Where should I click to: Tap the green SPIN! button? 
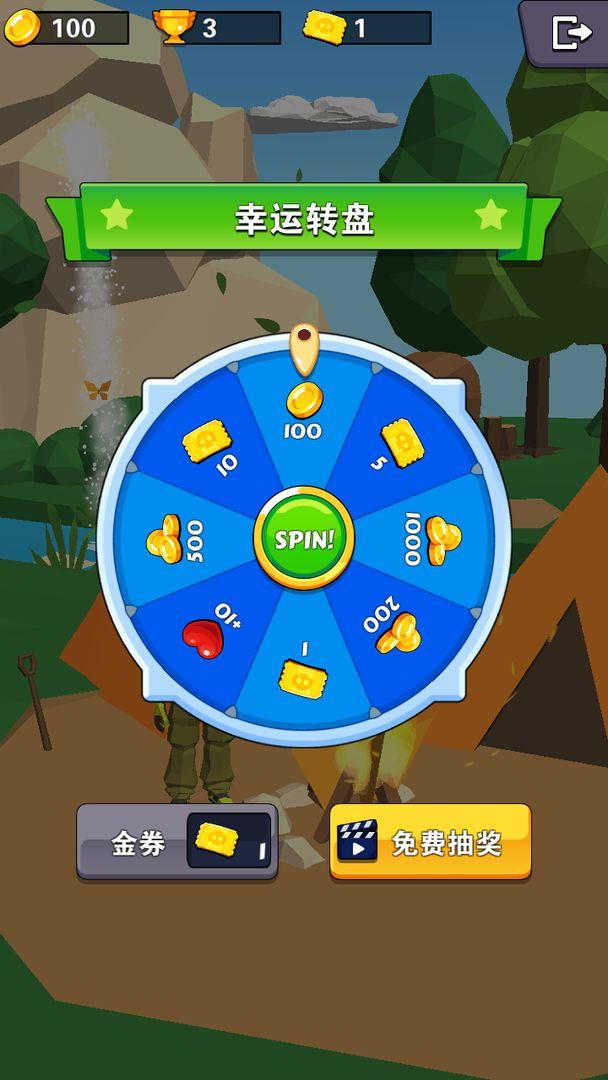coord(304,539)
